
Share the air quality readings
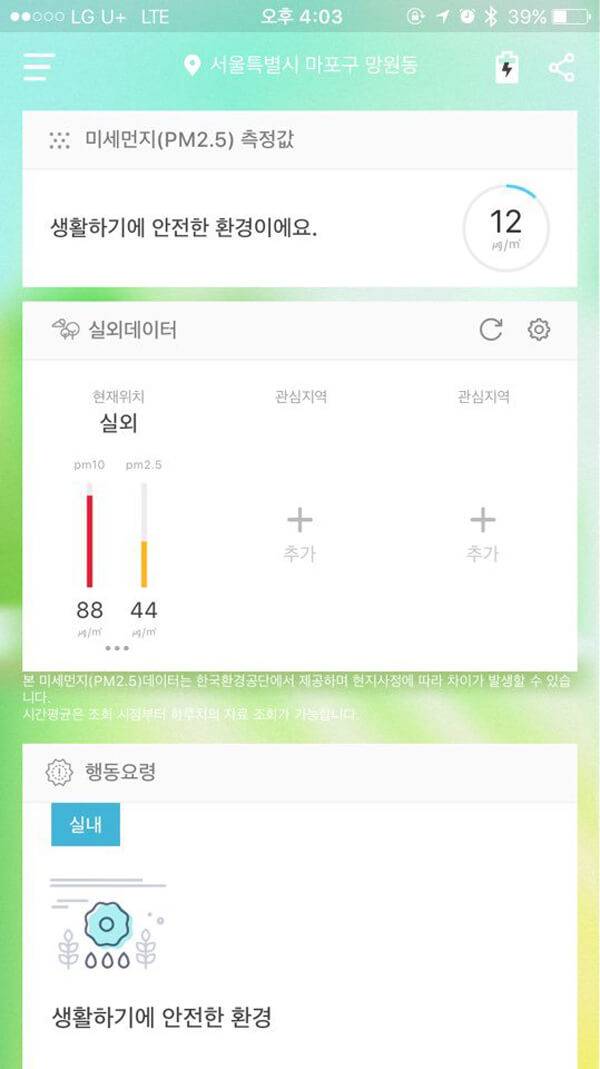562,68
